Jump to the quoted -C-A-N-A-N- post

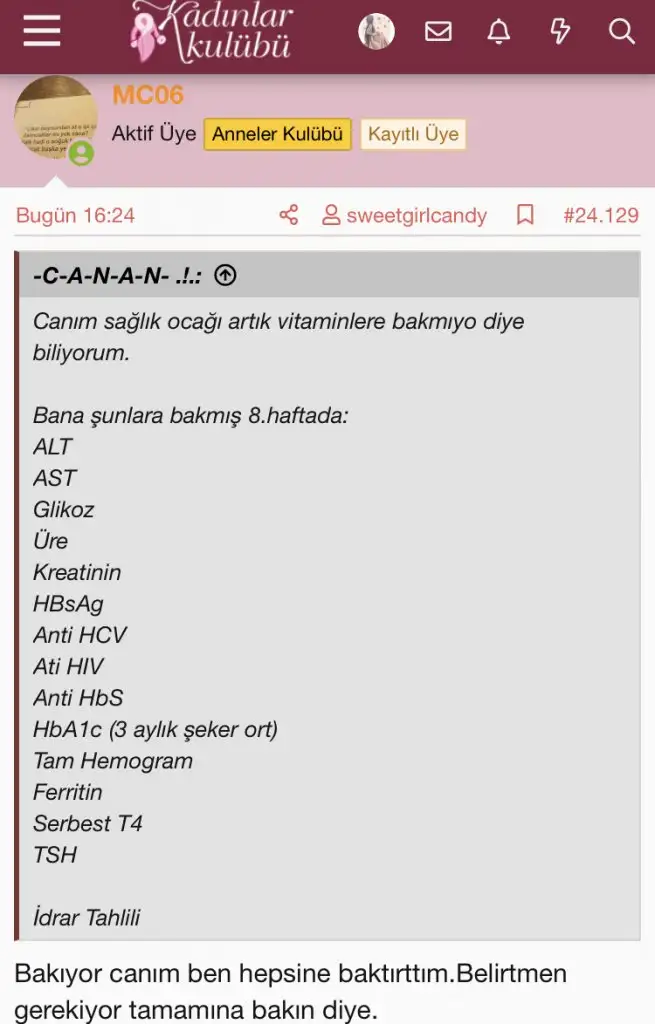coord(226,276)
